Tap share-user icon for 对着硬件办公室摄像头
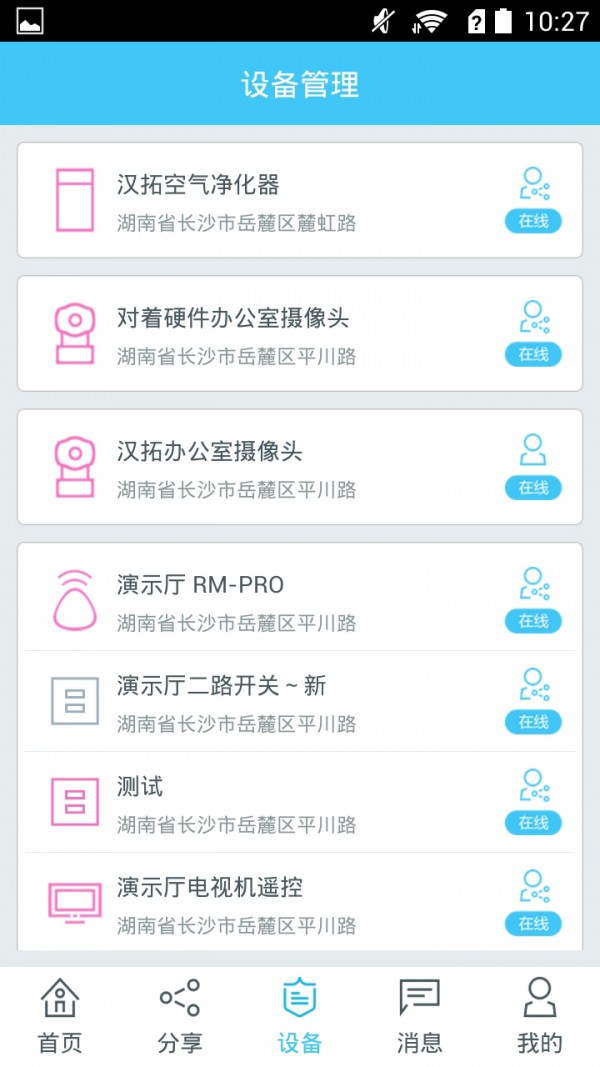 (534, 317)
